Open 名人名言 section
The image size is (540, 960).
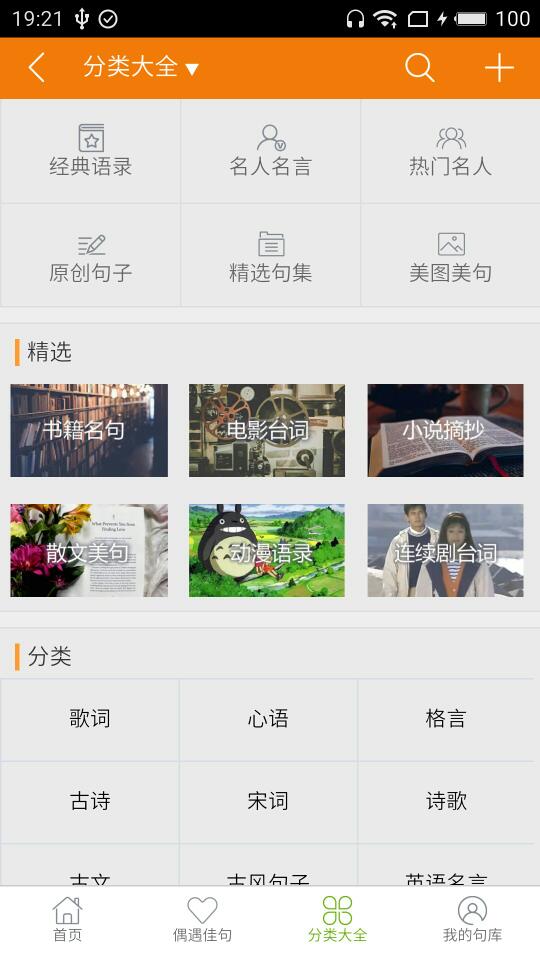pos(271,151)
